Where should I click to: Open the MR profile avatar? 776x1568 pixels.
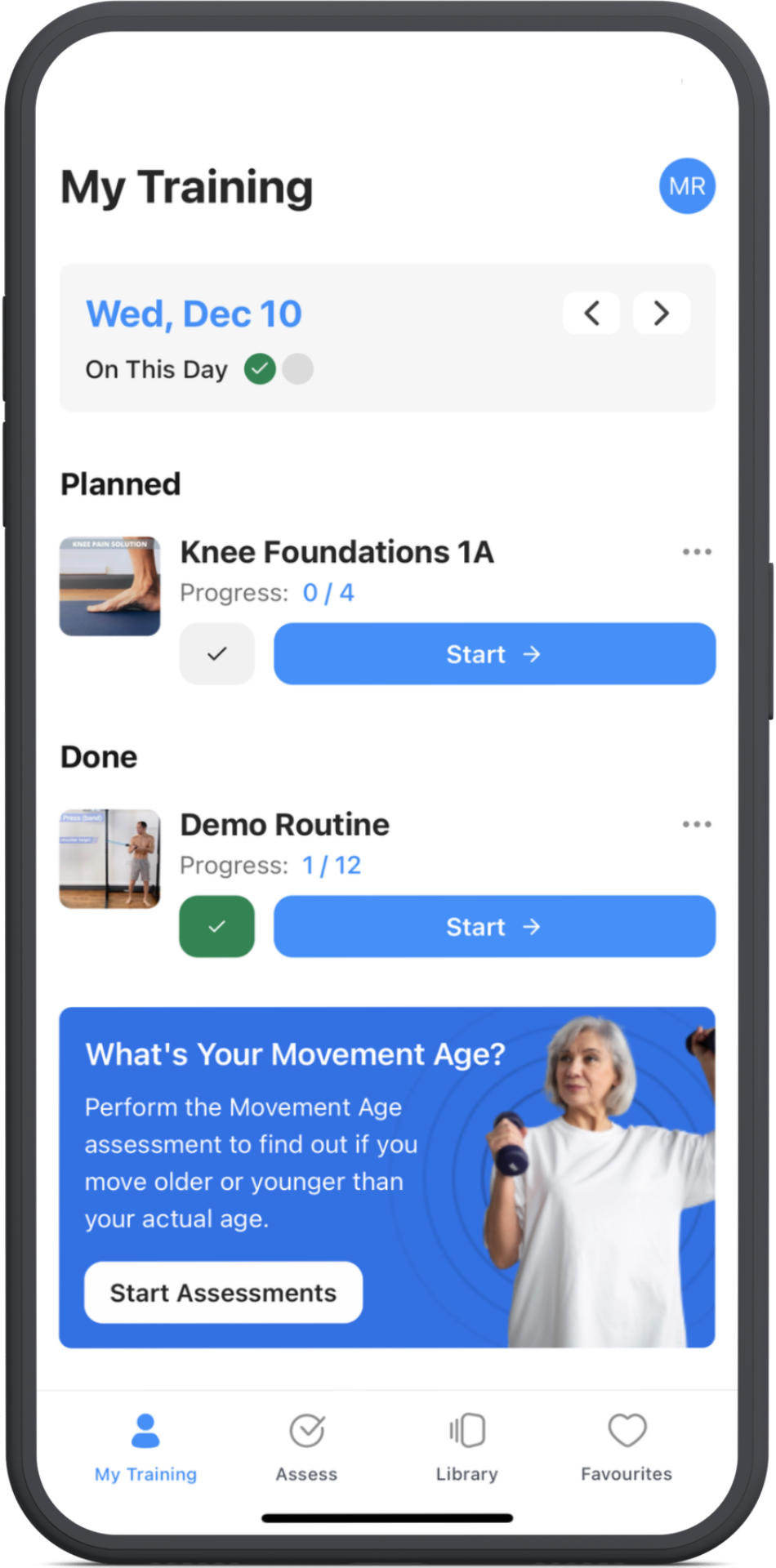click(x=687, y=186)
